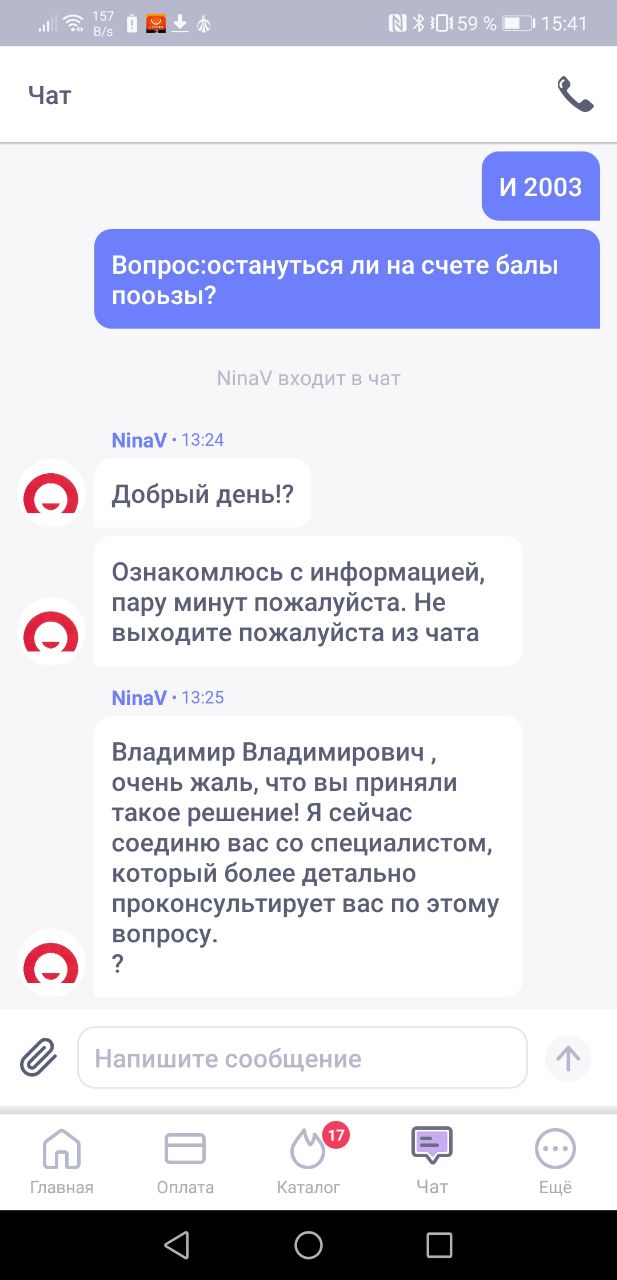This screenshot has width=617, height=1280.
Task: Select the Чат tab
Action: (x=432, y=1162)
